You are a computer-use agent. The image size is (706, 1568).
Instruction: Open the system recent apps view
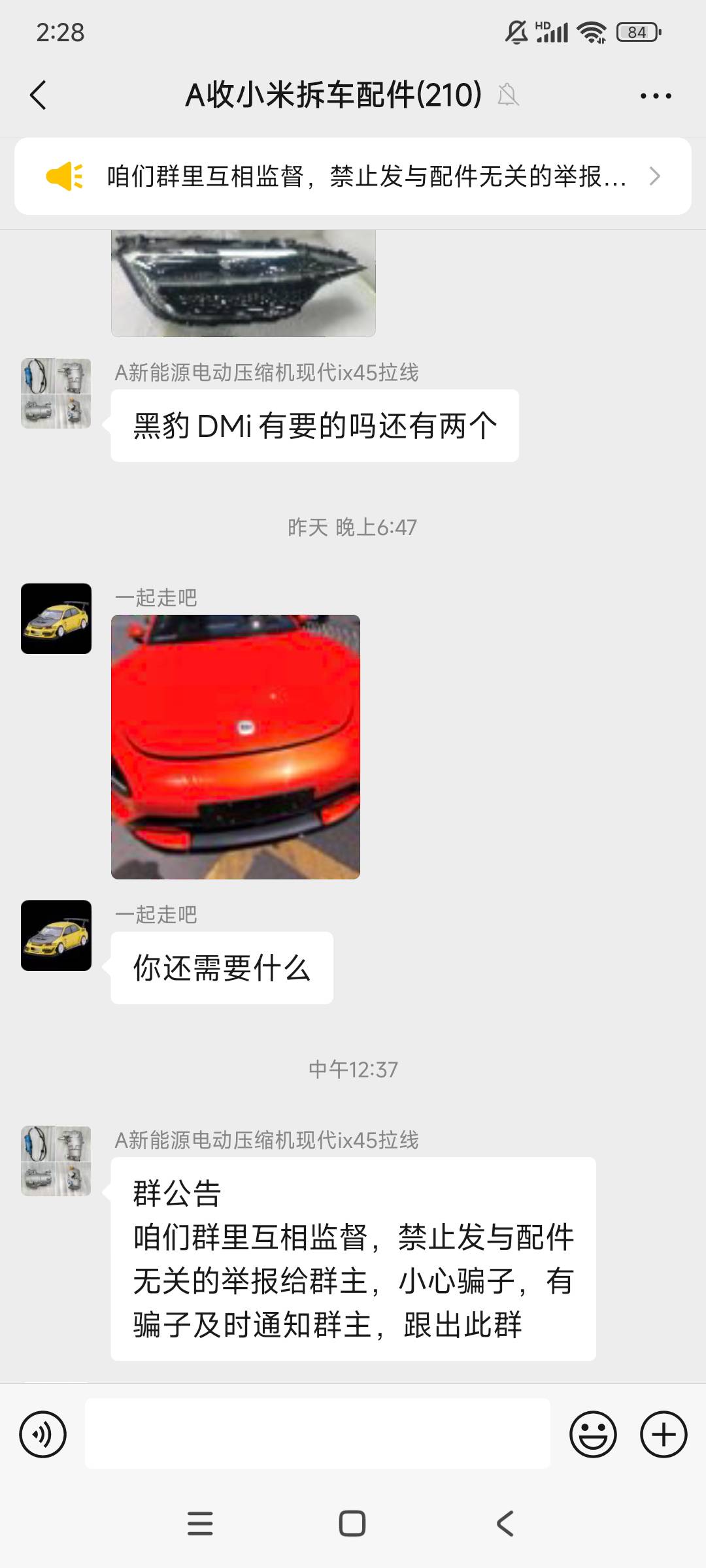pos(200,1523)
